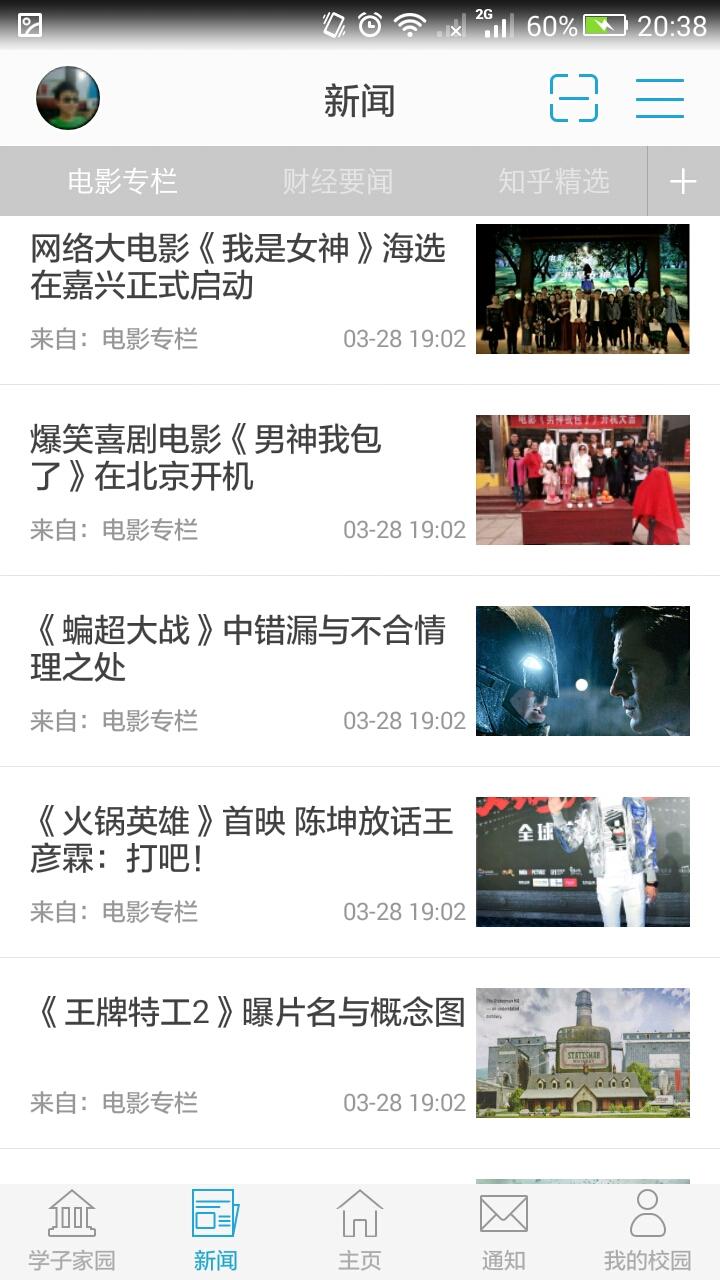Go to the 我的校园 tab
The height and width of the screenshot is (1280, 720).
point(648,1230)
